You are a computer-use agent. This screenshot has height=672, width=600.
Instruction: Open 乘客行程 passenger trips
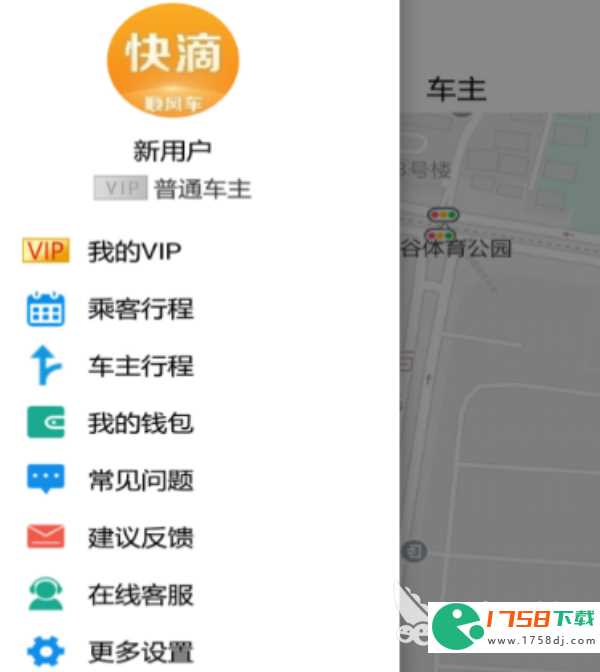pos(139,309)
